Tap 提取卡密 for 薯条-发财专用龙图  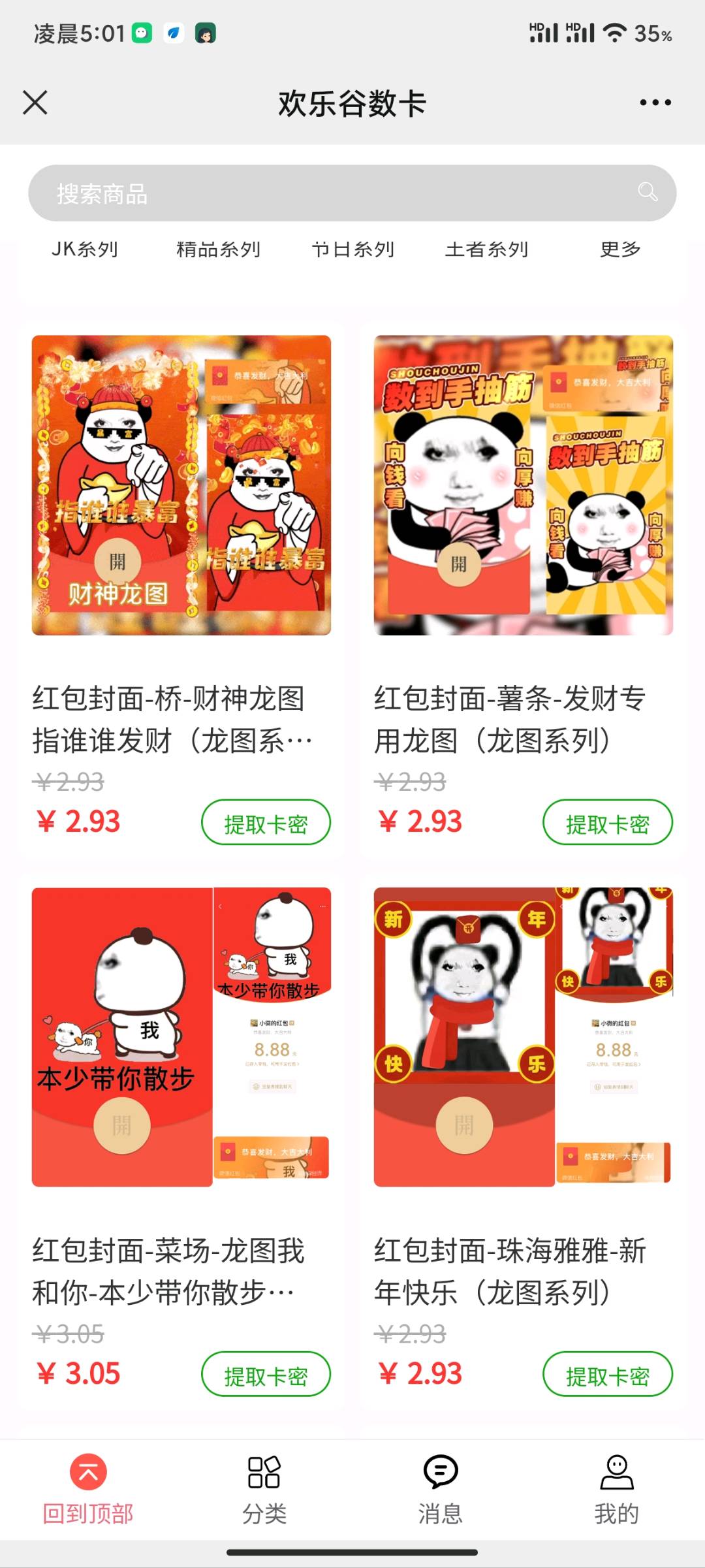607,823
